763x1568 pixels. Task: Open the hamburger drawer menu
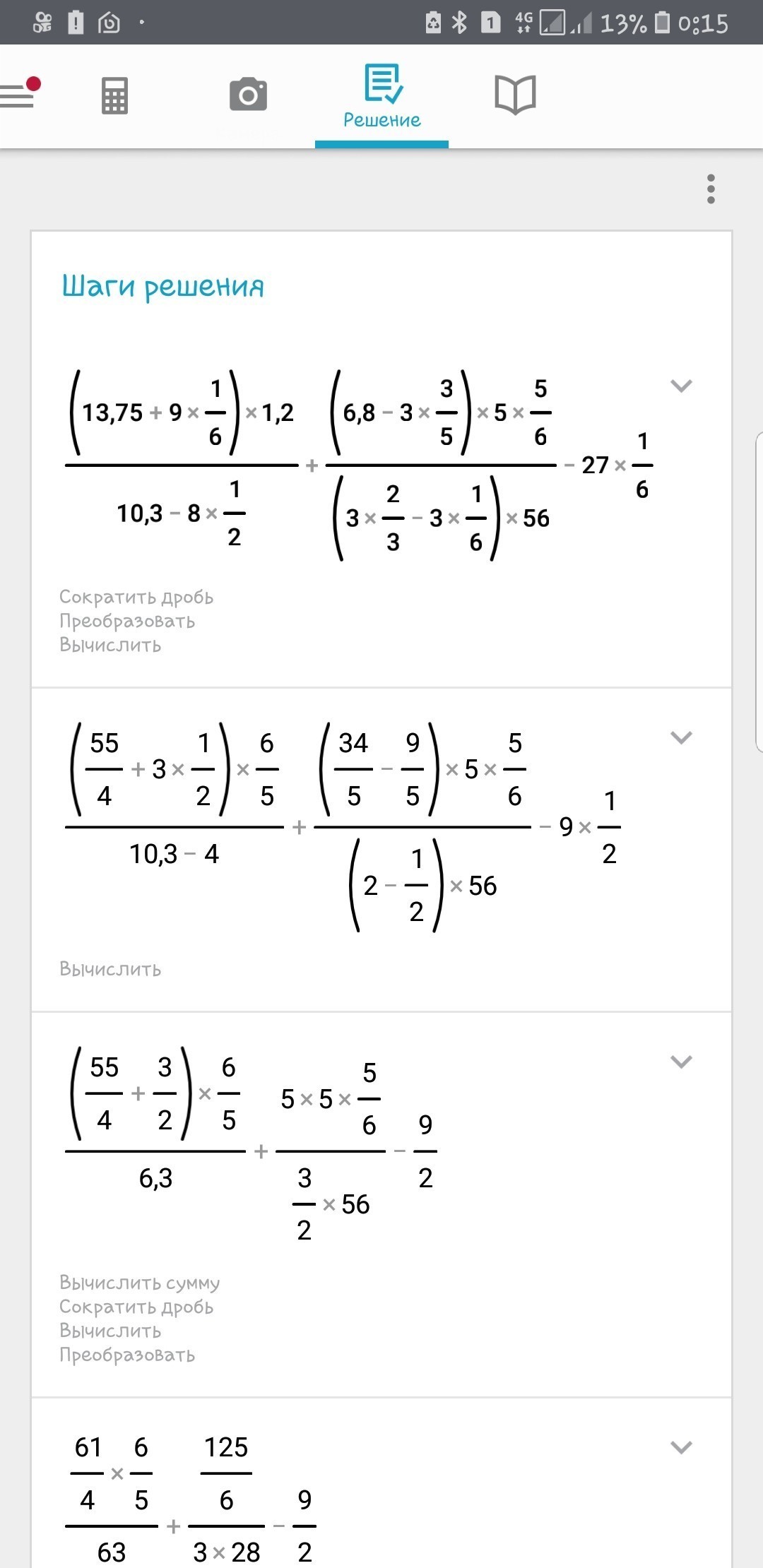18,95
